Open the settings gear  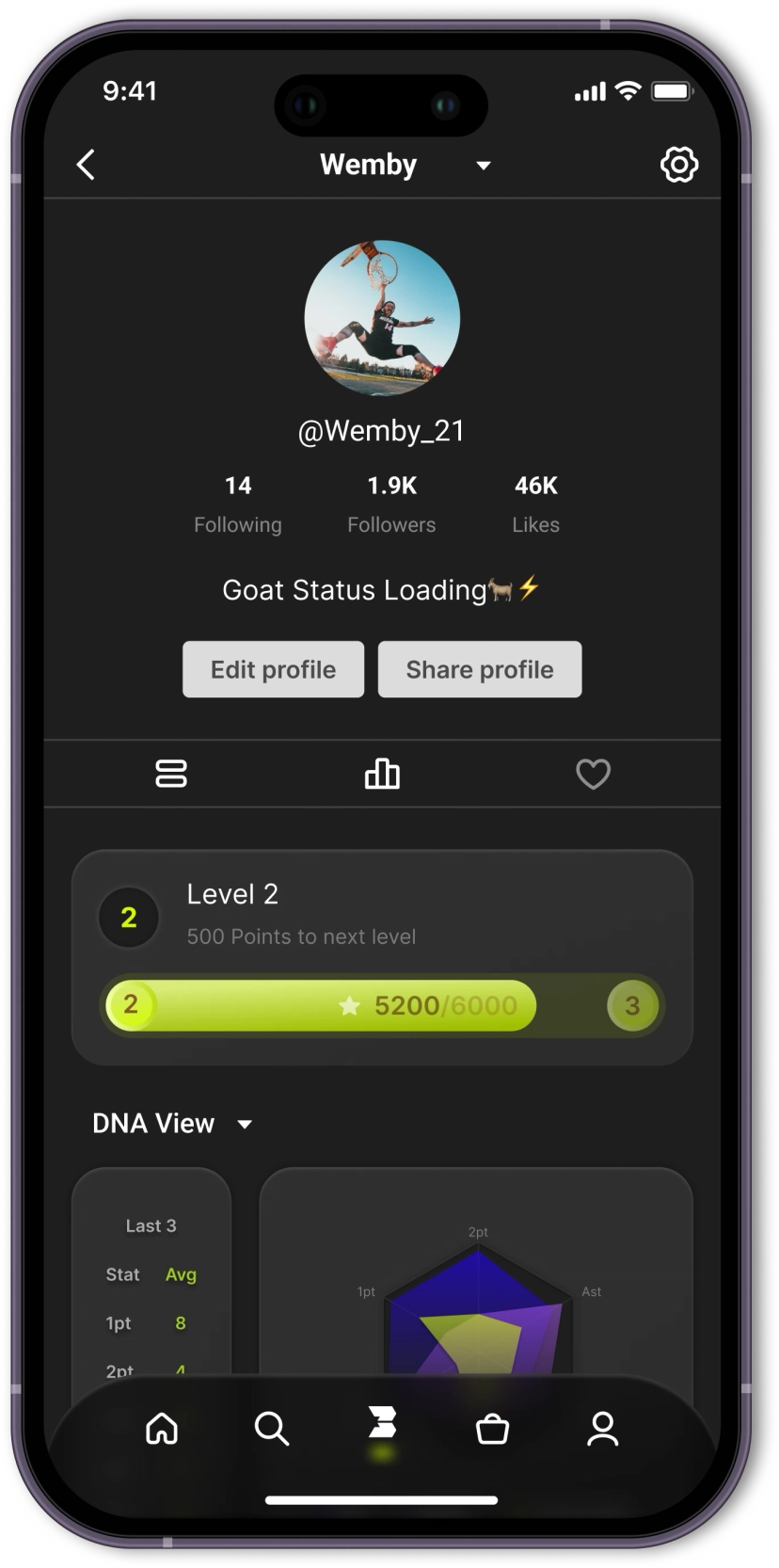678,165
